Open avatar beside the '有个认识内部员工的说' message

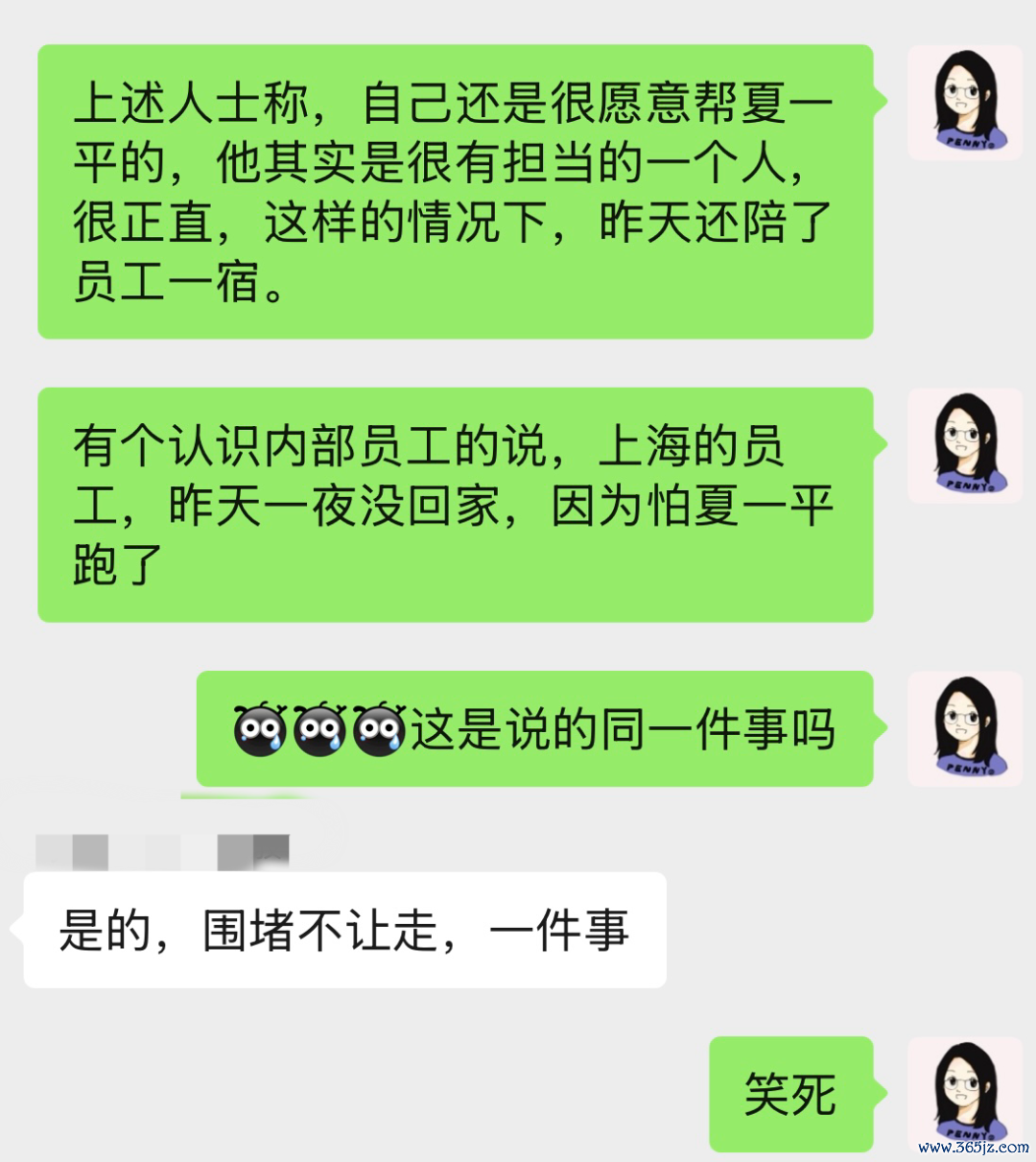(964, 445)
